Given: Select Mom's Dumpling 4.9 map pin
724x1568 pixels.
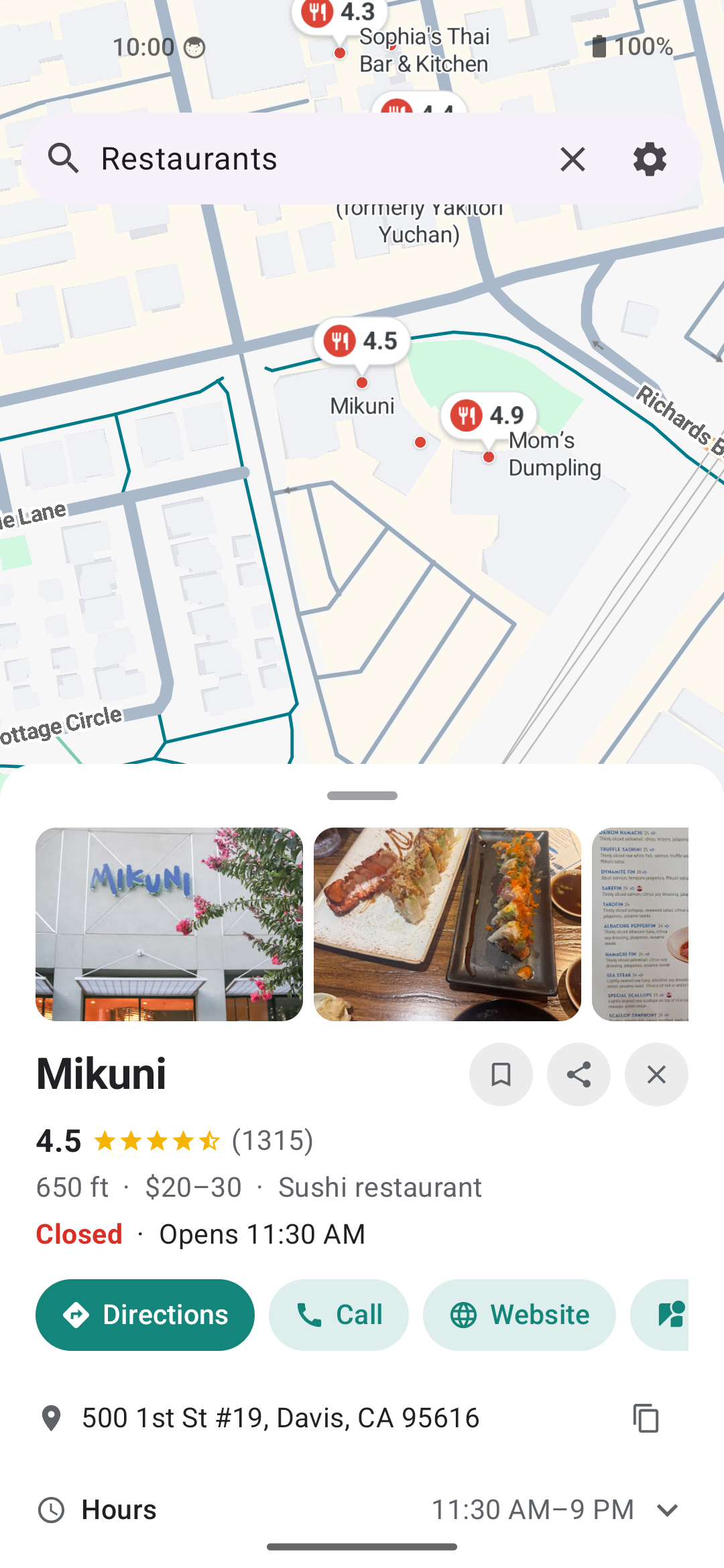Looking at the screenshot, I should click(489, 416).
